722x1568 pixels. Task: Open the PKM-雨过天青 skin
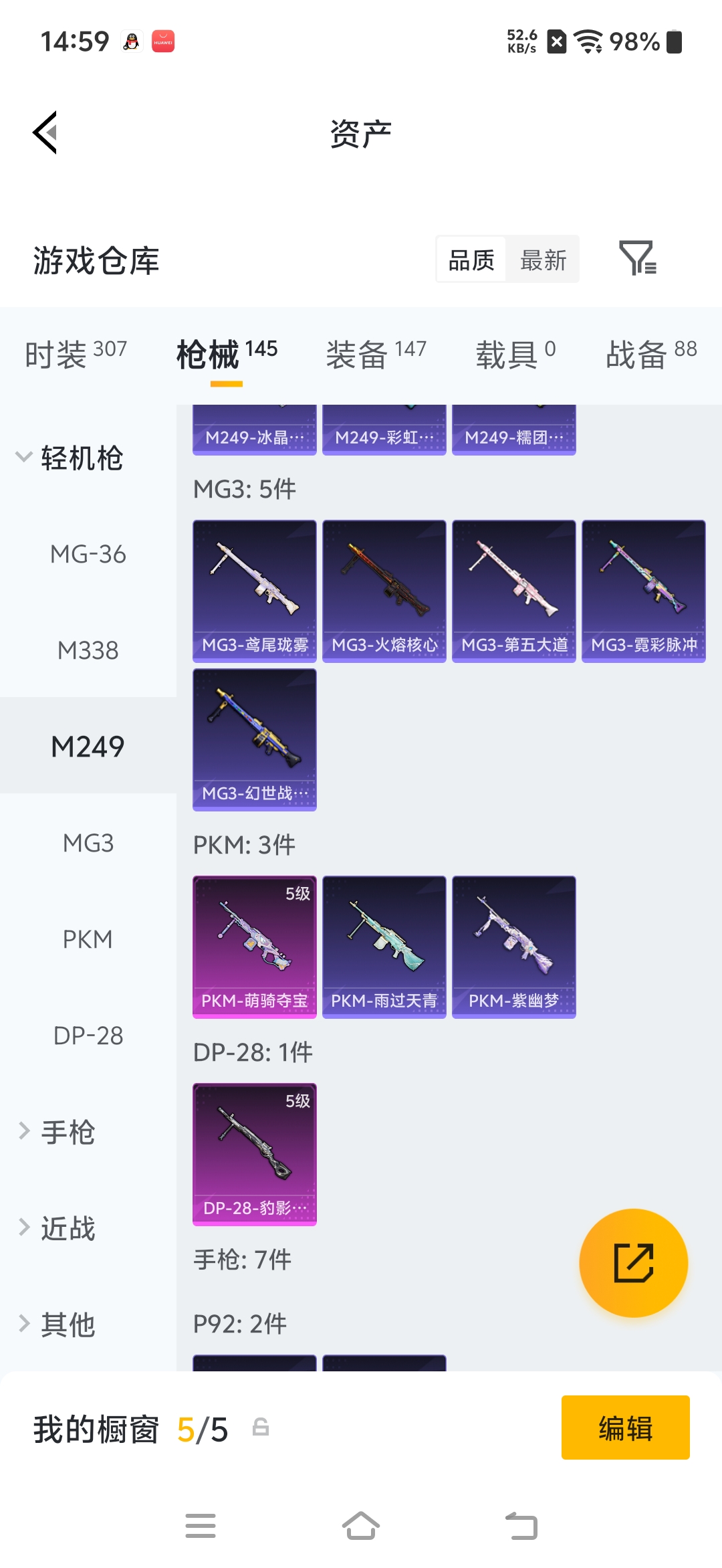click(x=384, y=947)
